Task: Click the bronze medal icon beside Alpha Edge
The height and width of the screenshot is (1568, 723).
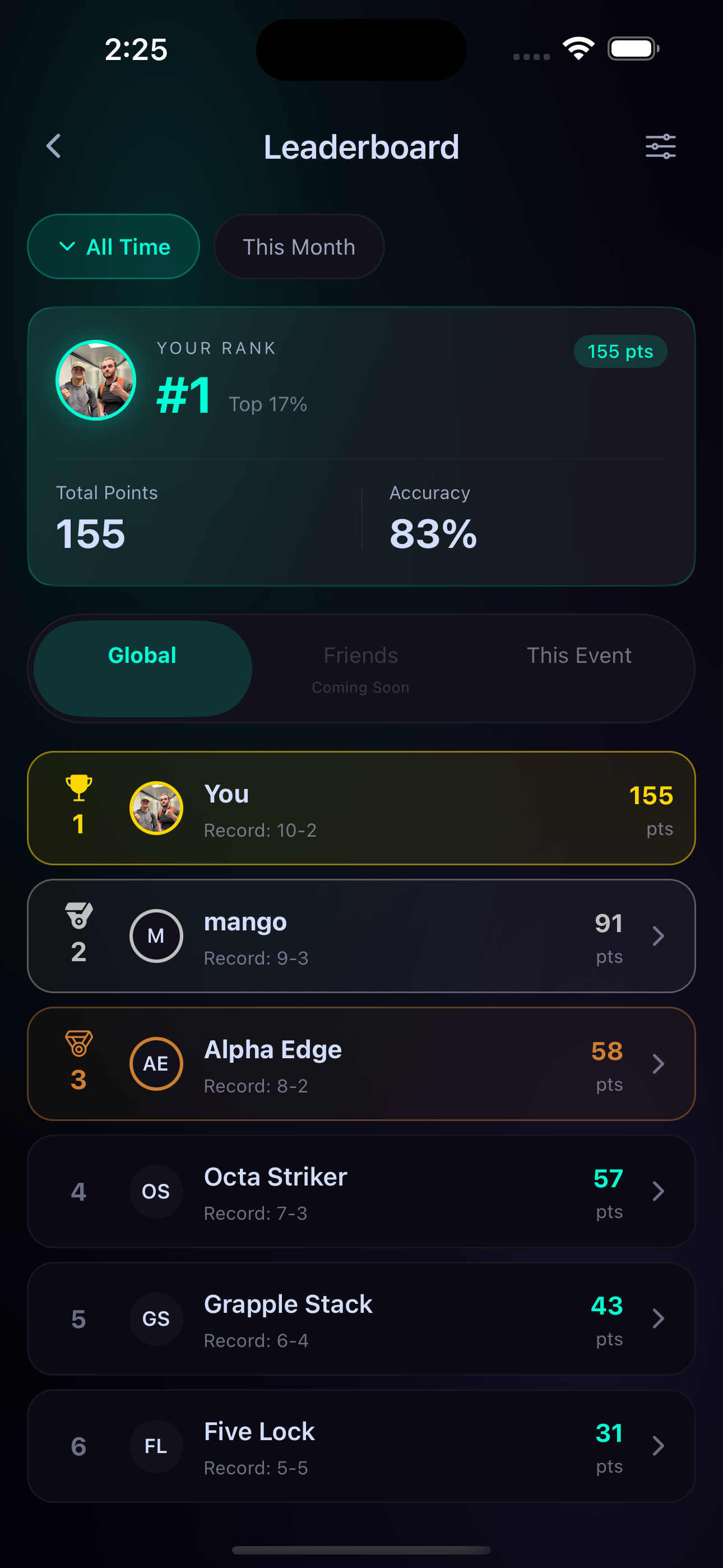Action: click(78, 1043)
